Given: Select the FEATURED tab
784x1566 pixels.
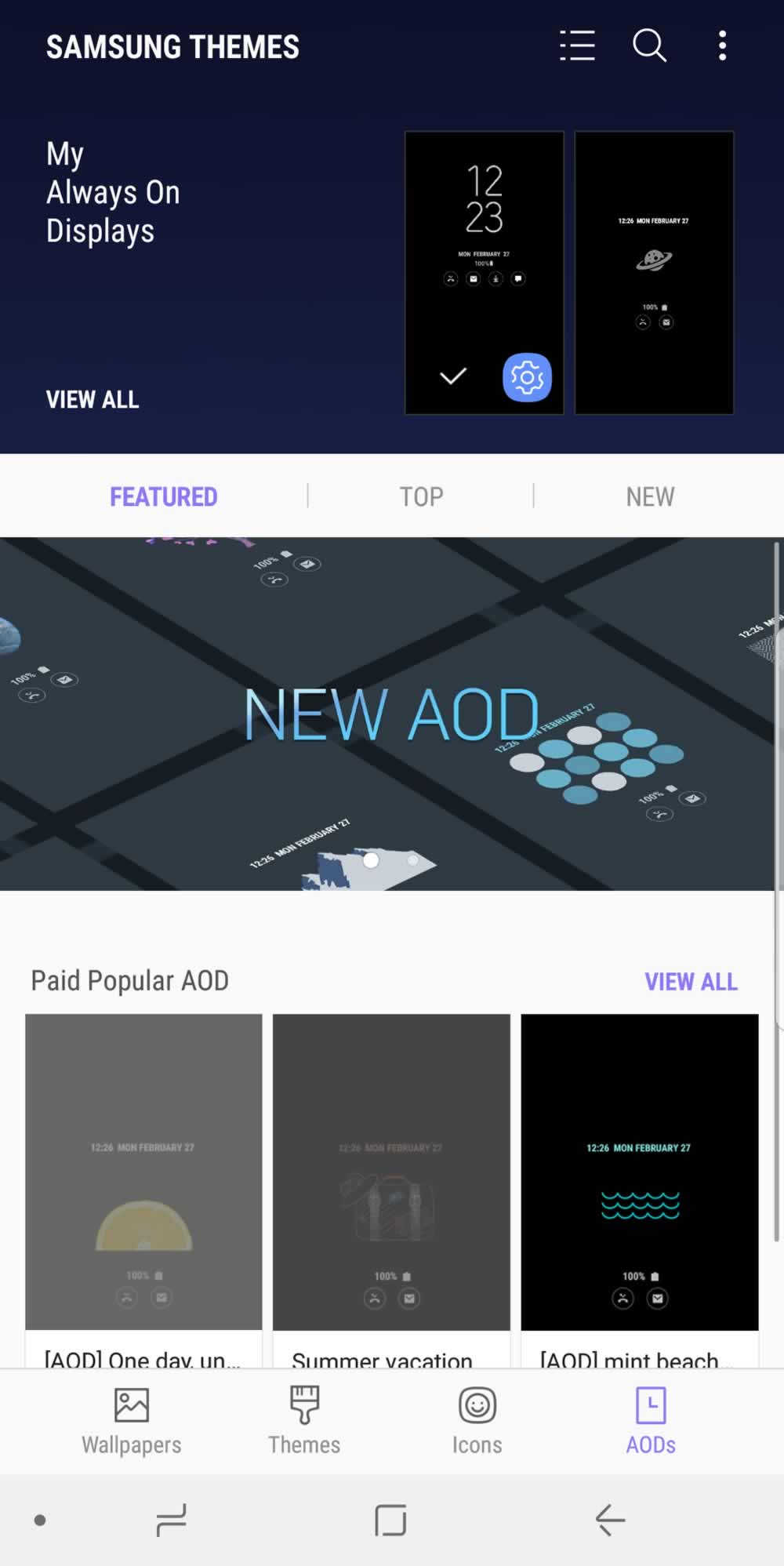Looking at the screenshot, I should coord(163,496).
